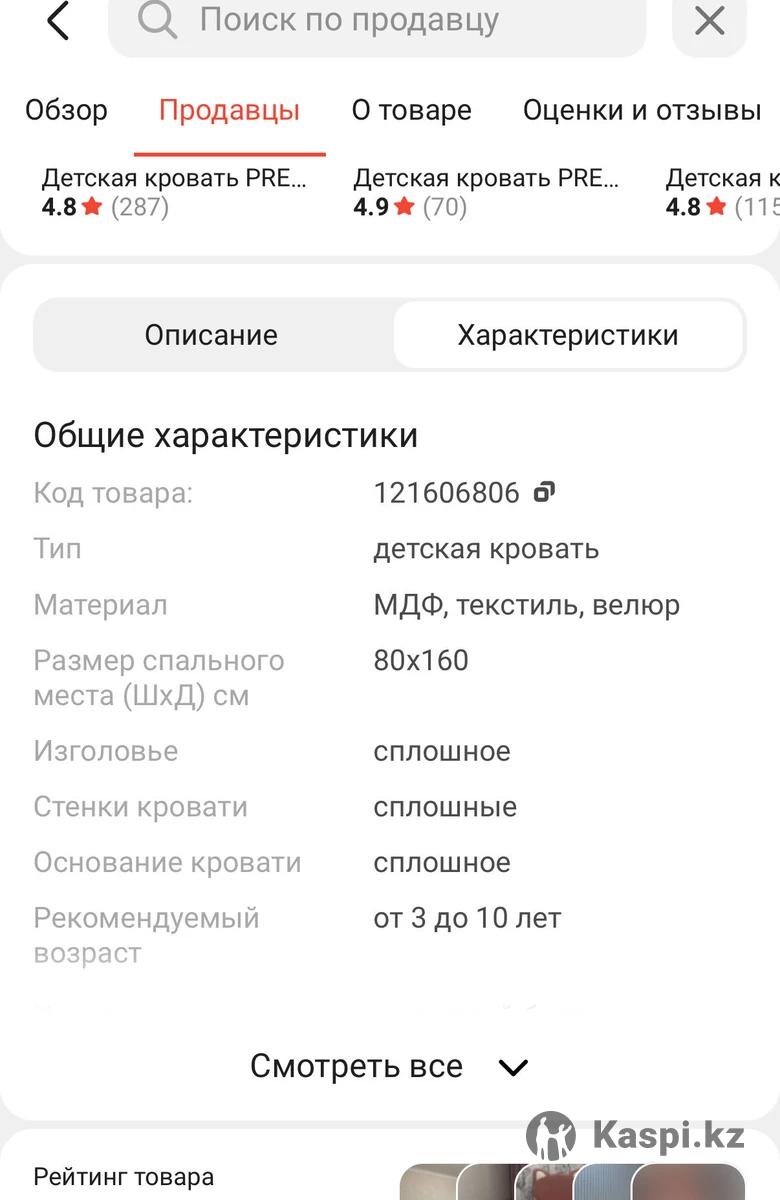The image size is (780, 1200).
Task: Close the search with the X button
Action: 709,21
